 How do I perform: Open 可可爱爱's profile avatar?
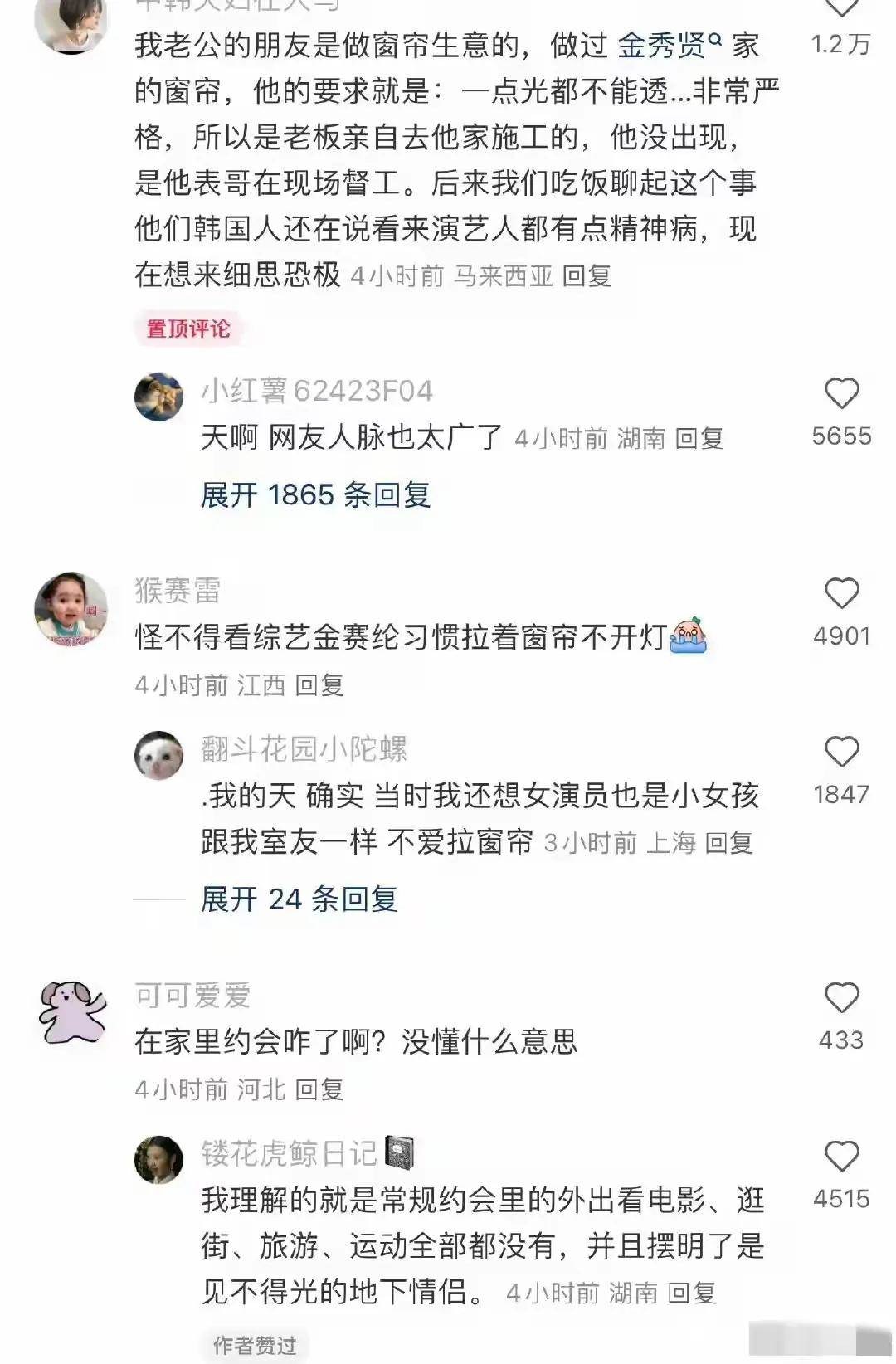pyautogui.click(x=73, y=1011)
